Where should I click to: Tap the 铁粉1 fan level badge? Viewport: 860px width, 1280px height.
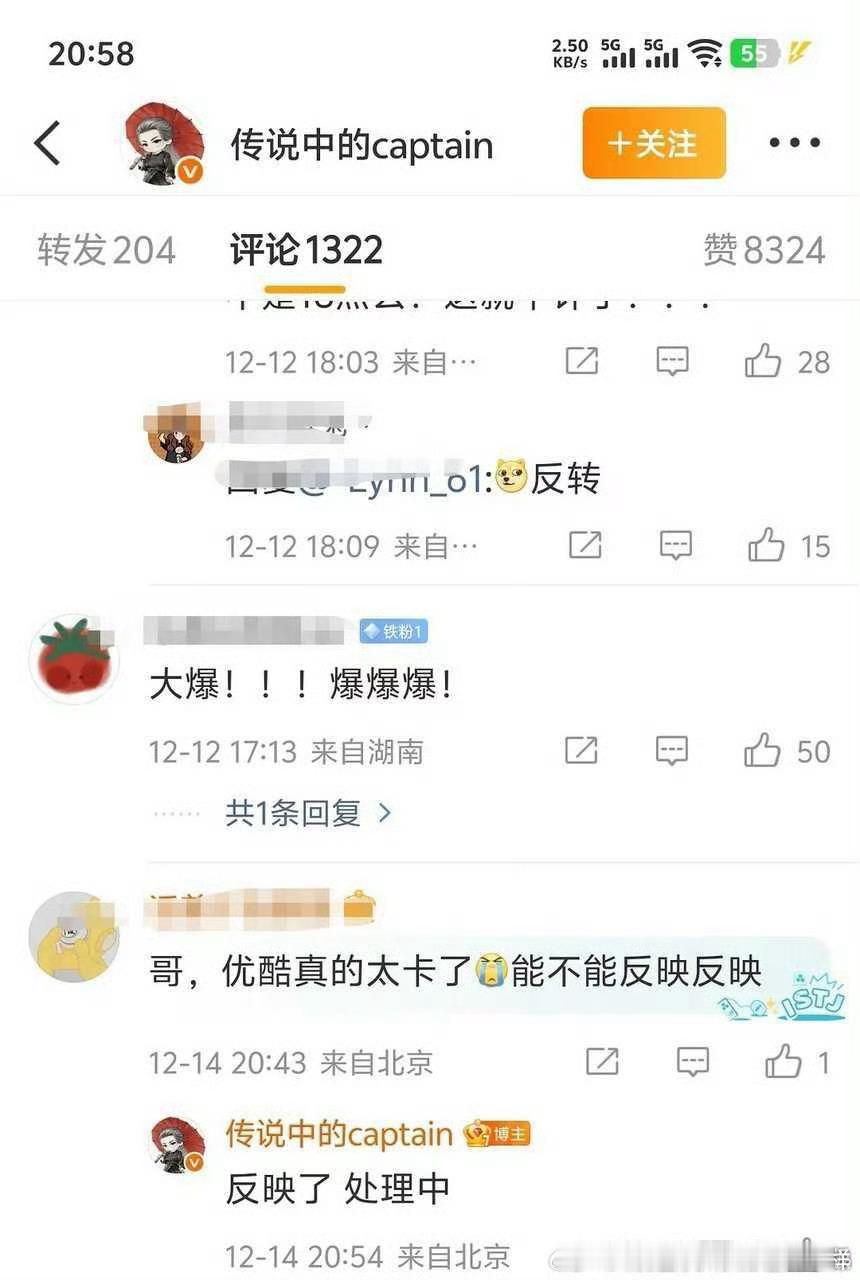(392, 631)
